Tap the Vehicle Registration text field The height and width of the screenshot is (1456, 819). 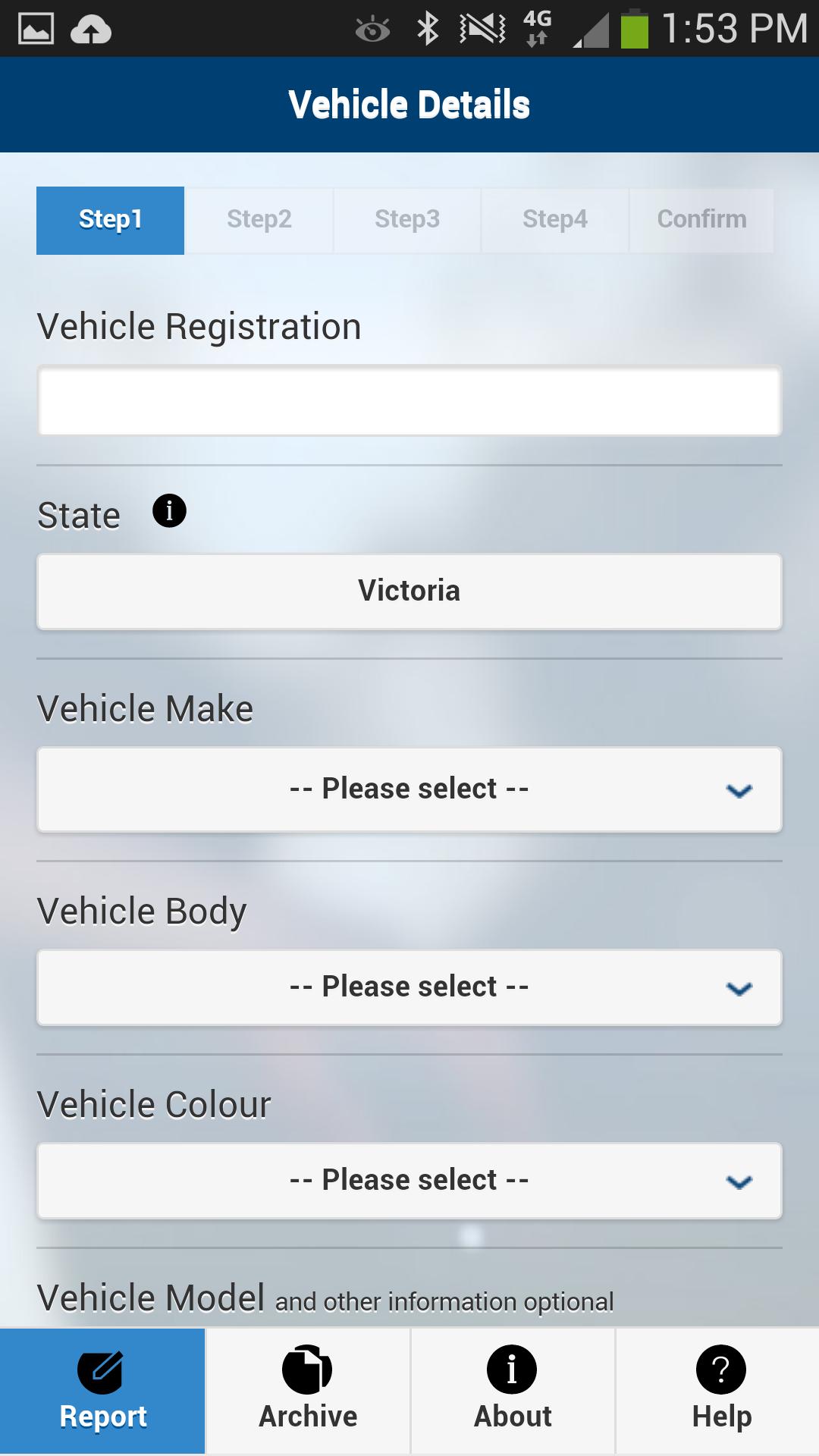tap(409, 401)
